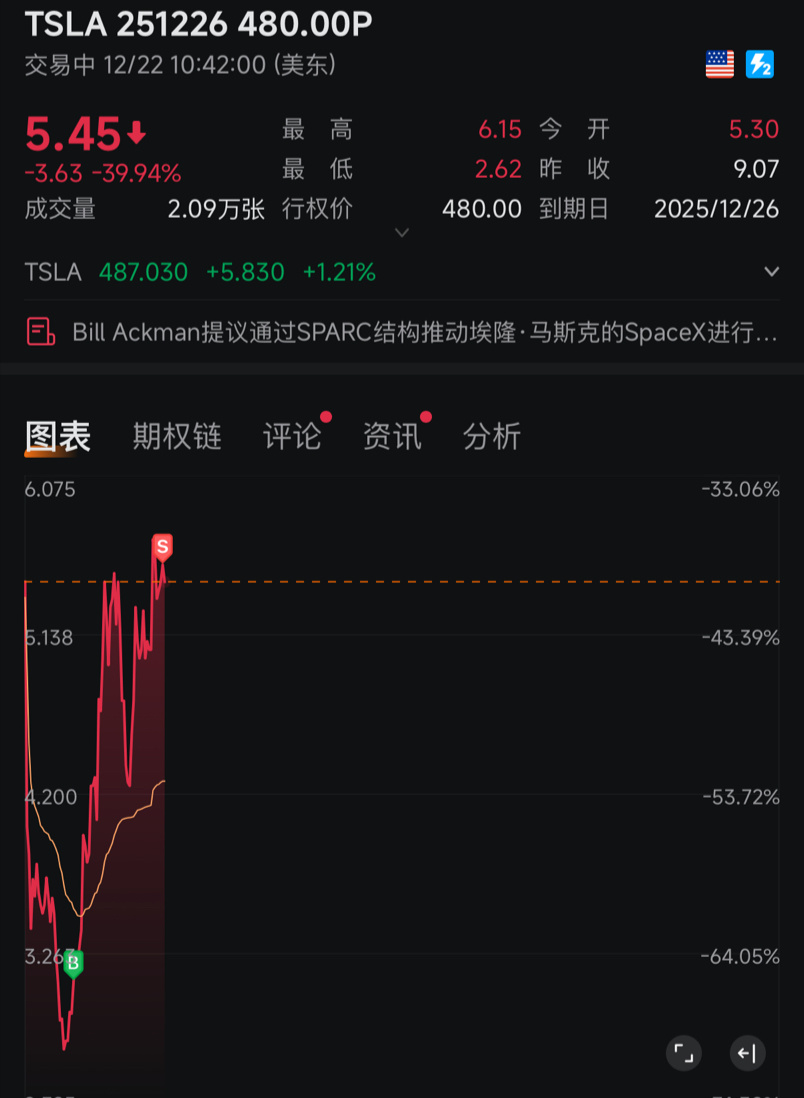Switch to the 期权链 tab
This screenshot has width=804, height=1098.
coord(177,437)
